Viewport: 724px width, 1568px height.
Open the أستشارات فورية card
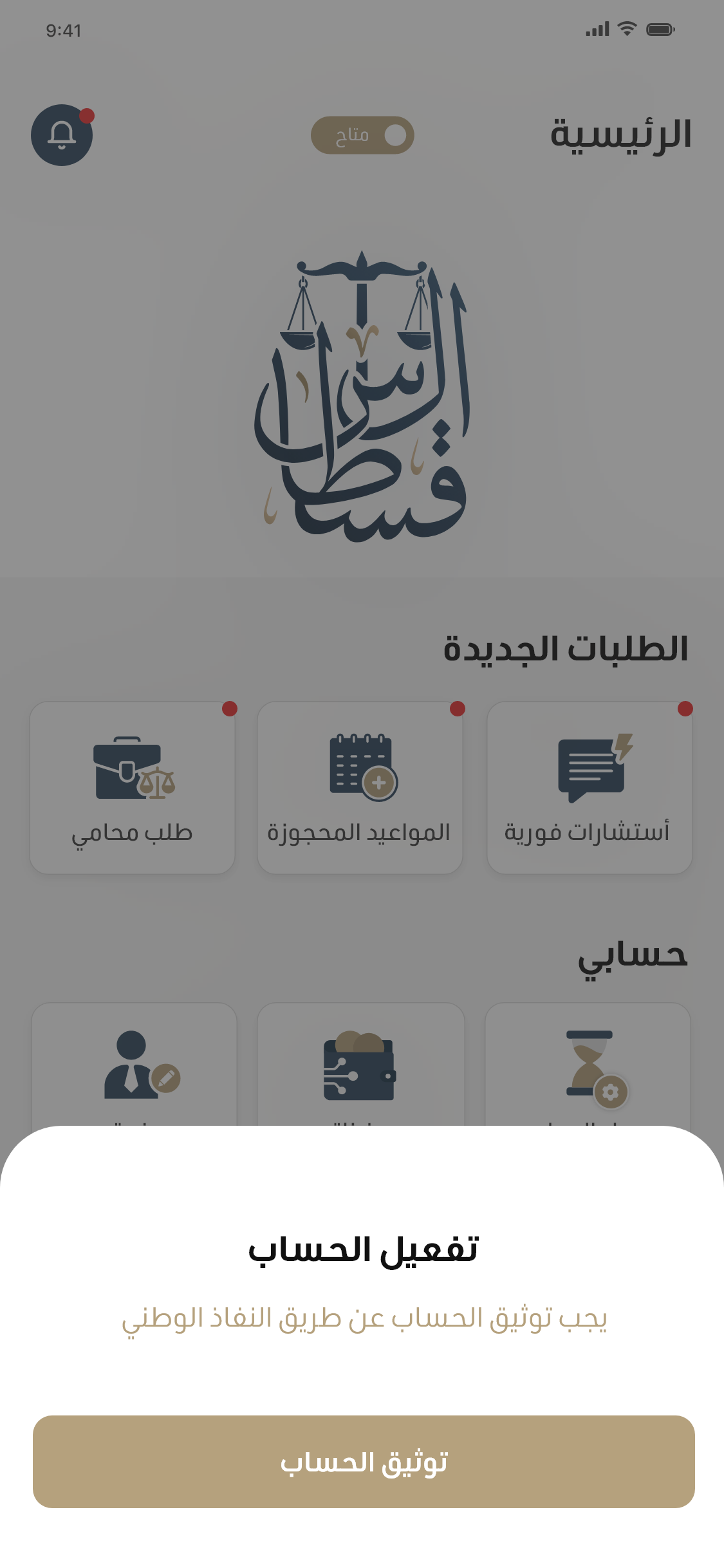coord(589,787)
